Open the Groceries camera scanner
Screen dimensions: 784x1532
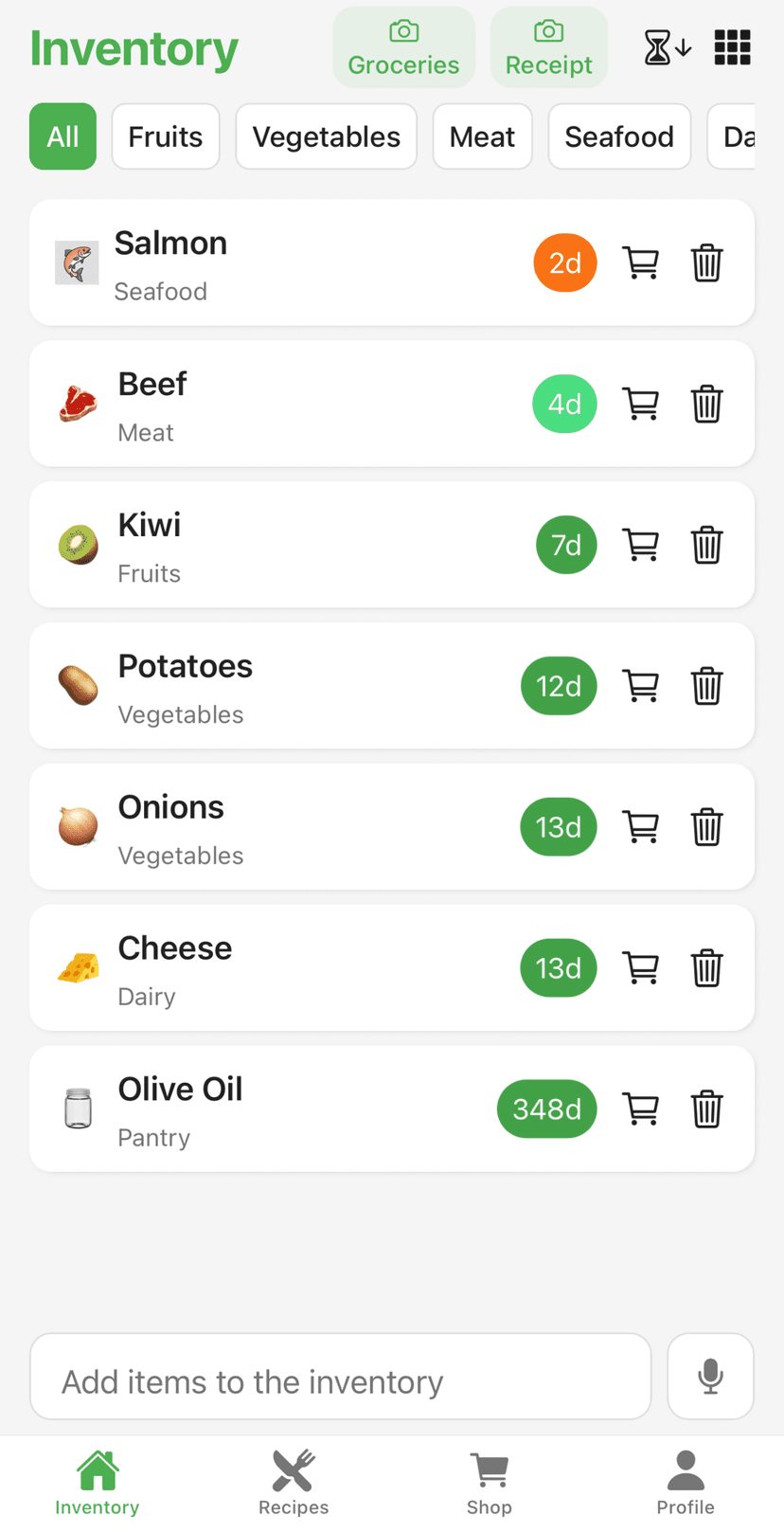tap(403, 46)
